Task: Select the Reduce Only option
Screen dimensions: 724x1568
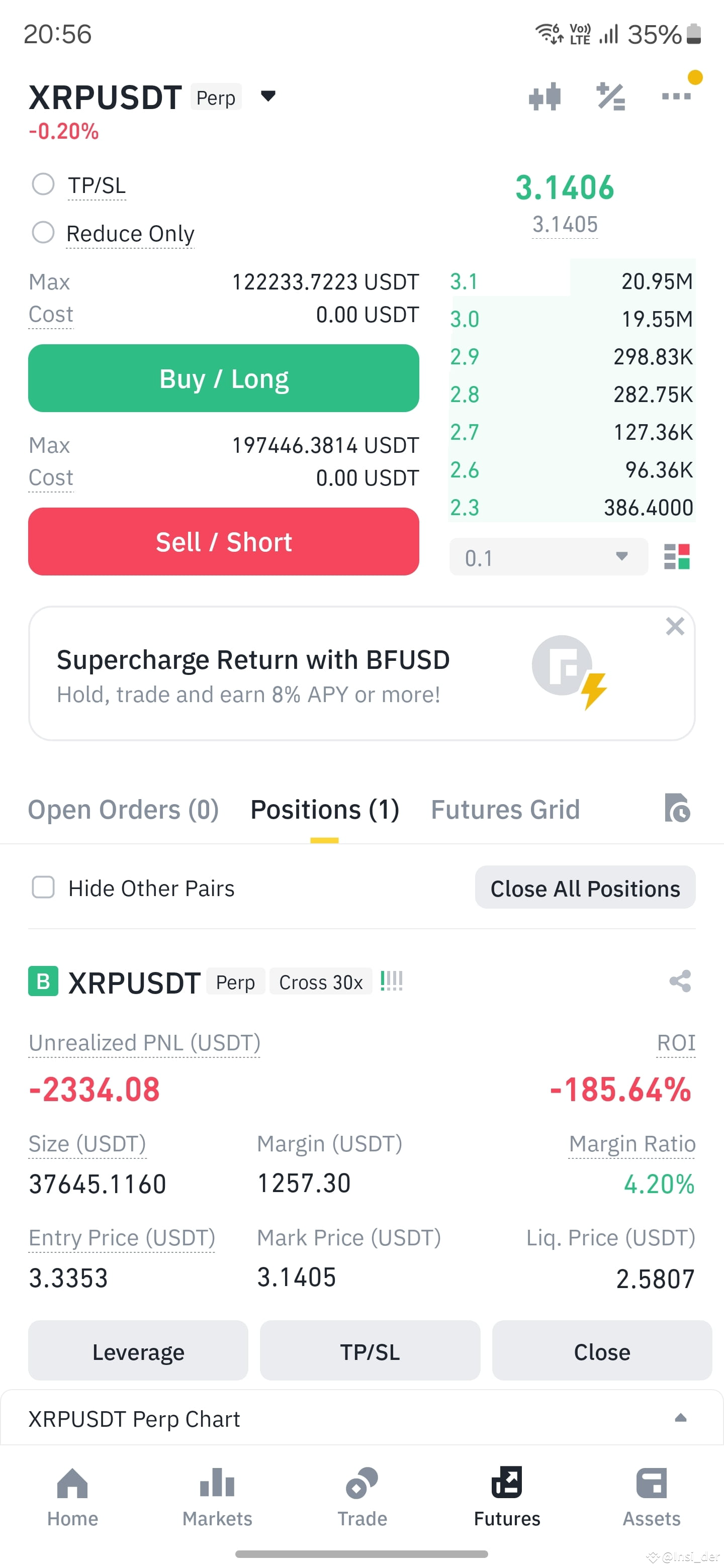Action: [x=43, y=232]
